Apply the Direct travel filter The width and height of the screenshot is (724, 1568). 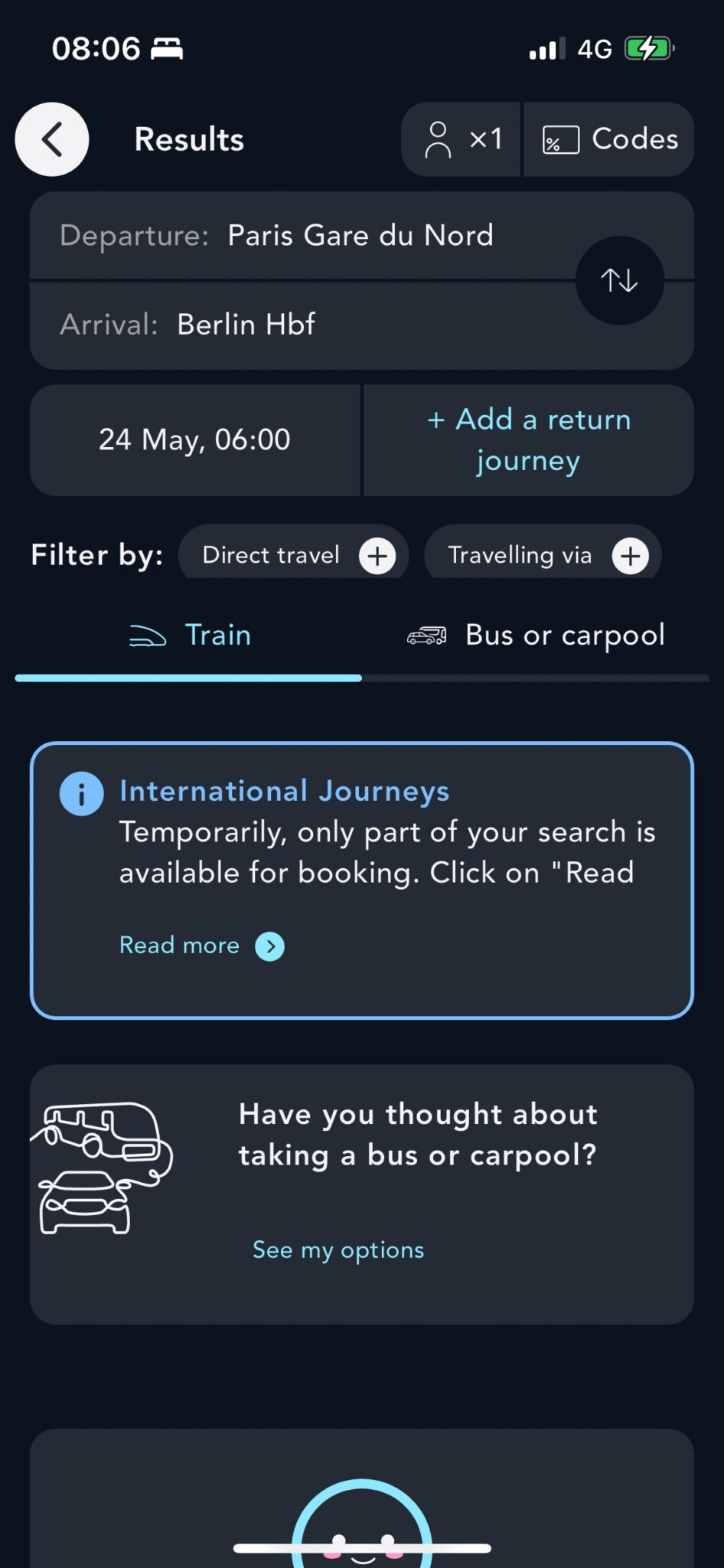coord(295,555)
